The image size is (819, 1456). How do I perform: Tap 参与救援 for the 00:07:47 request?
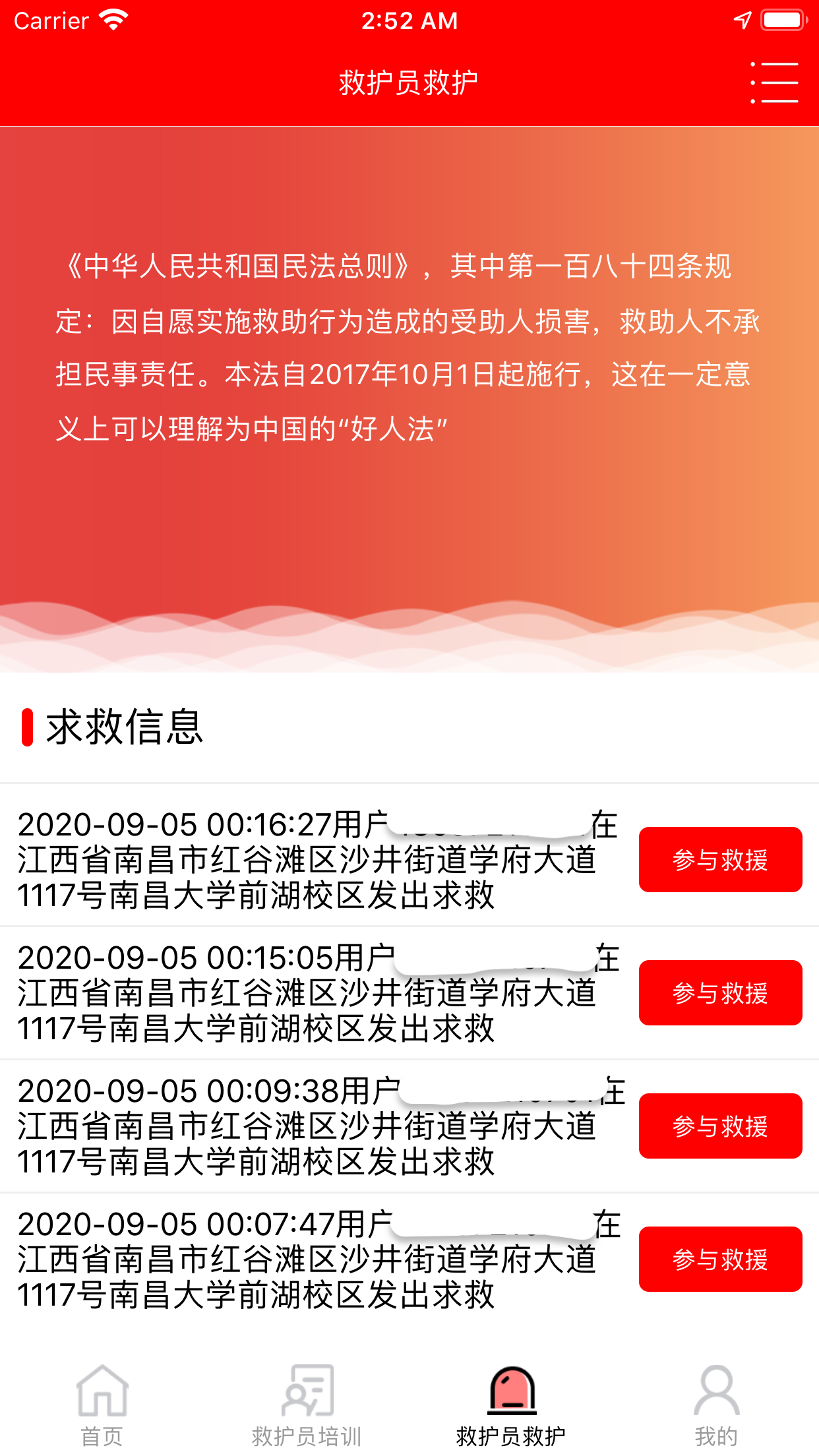click(x=720, y=1258)
